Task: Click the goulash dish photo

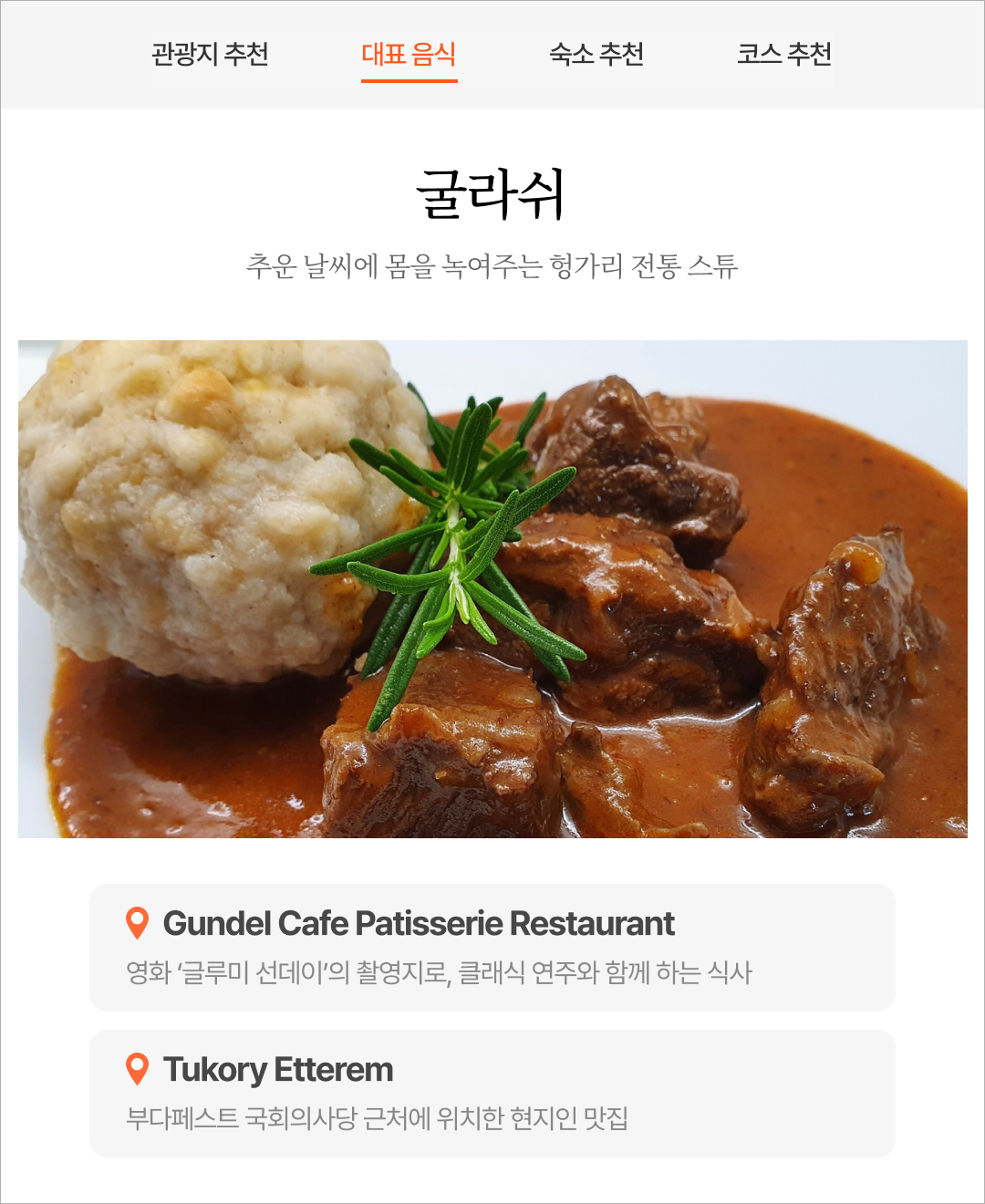Action: (x=493, y=588)
